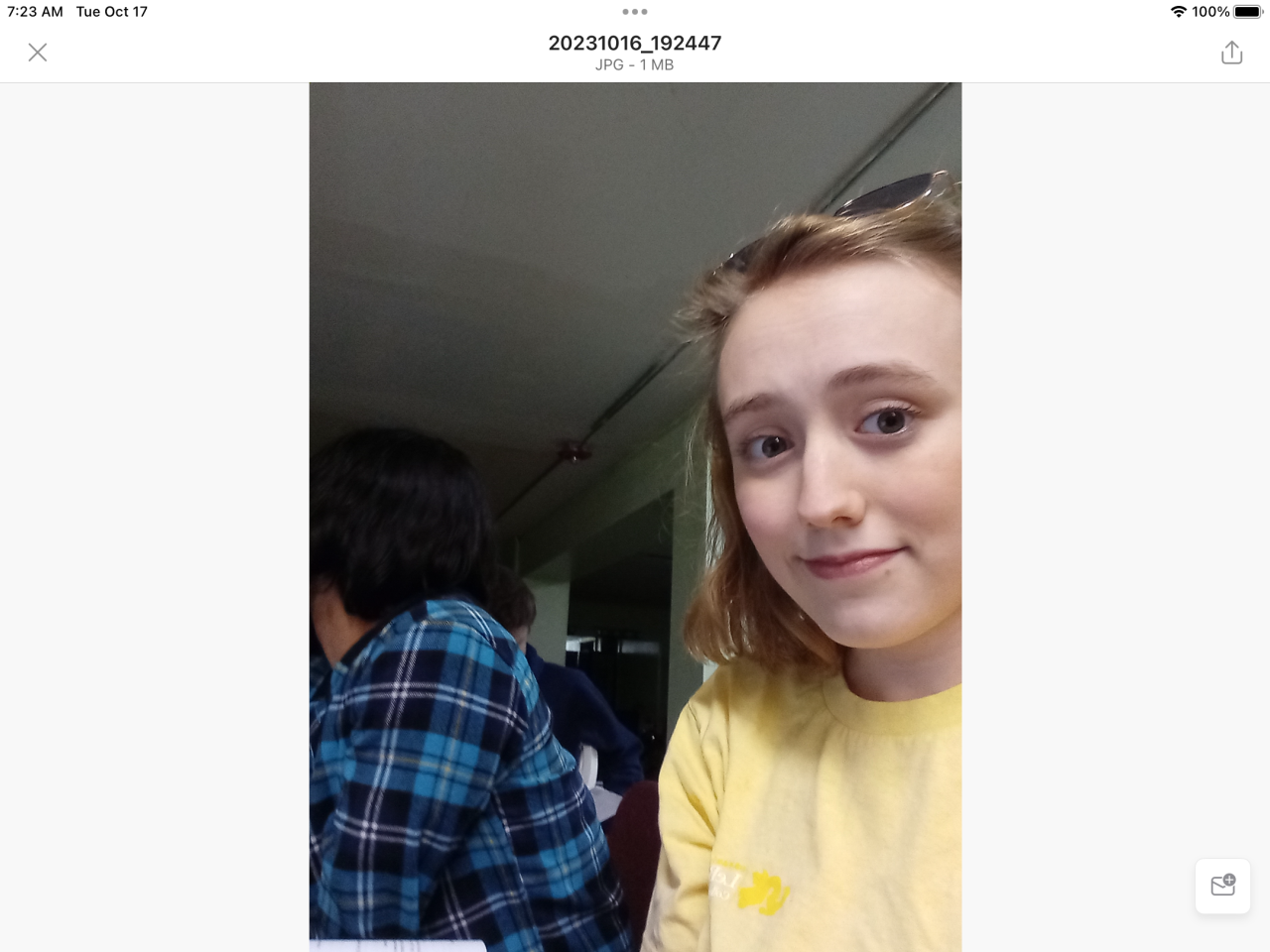Viewport: 1270px width, 952px height.
Task: Close the image preview
Action: [38, 53]
